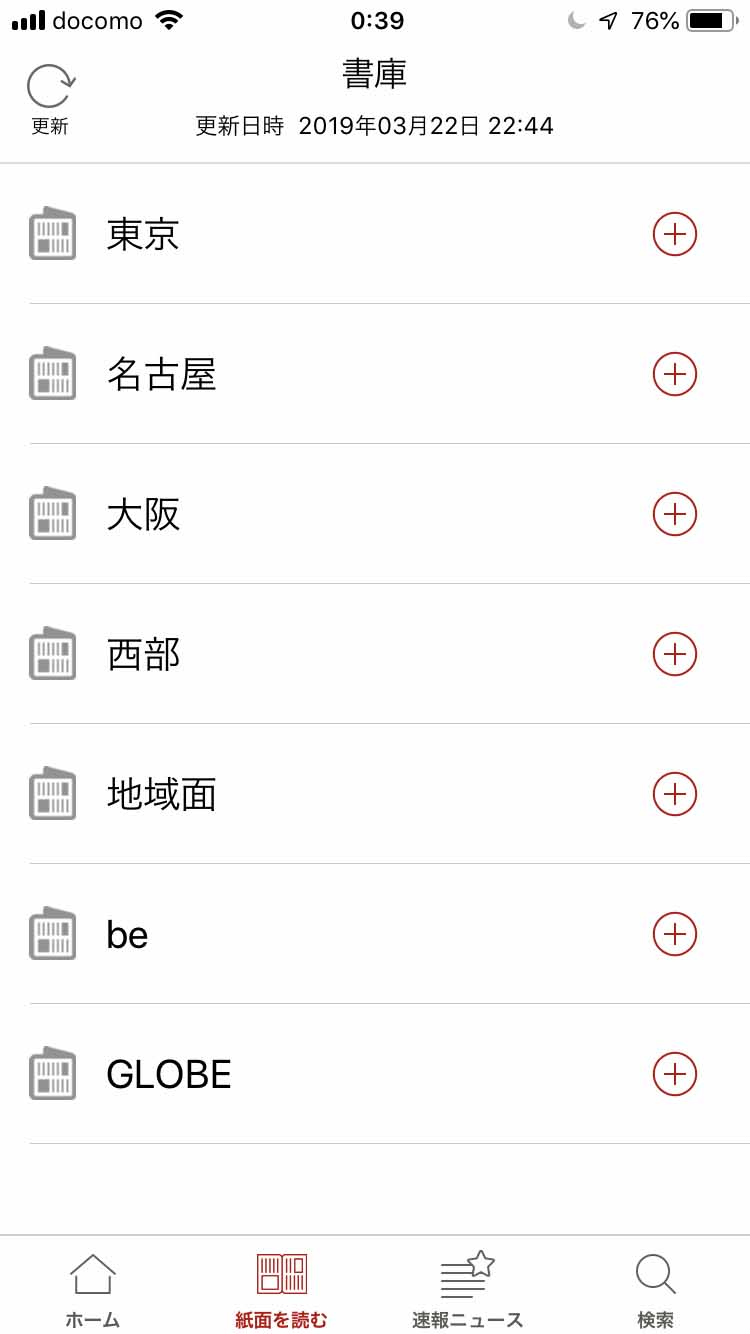Select the 紙面を読む tab
The image size is (750, 1334).
coord(281,1290)
